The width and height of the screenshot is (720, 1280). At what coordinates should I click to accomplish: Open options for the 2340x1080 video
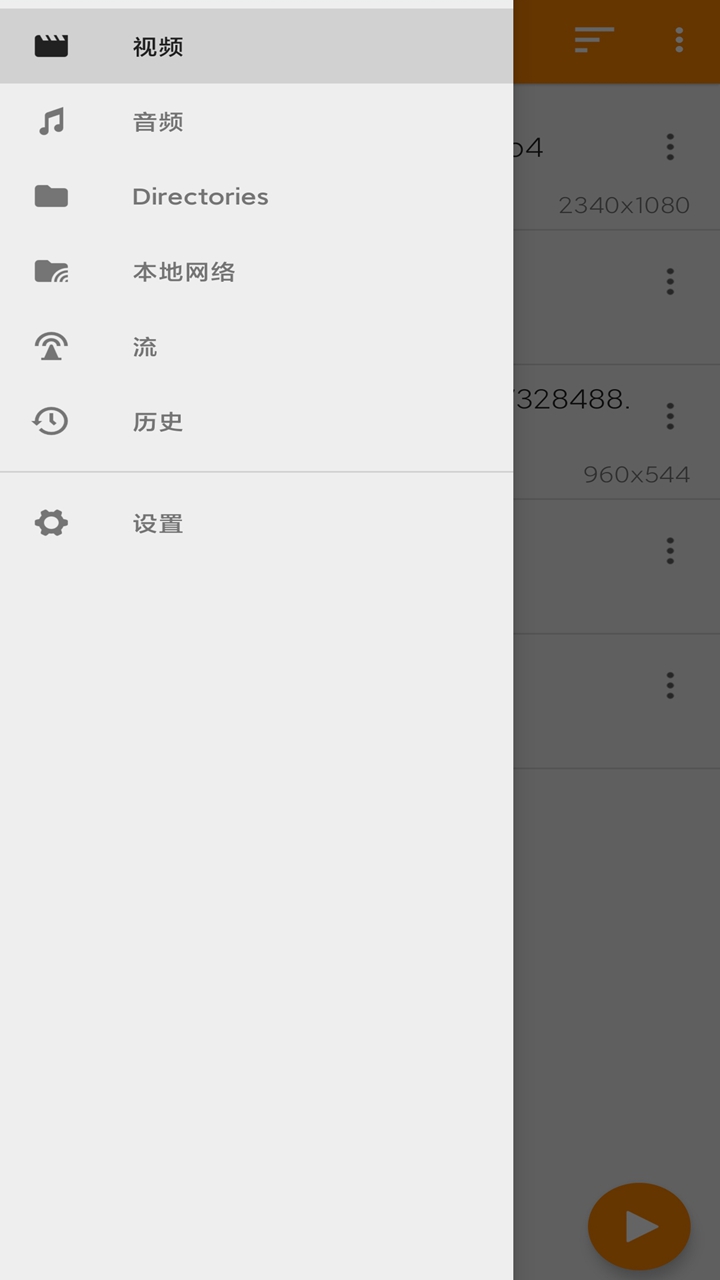coord(670,147)
